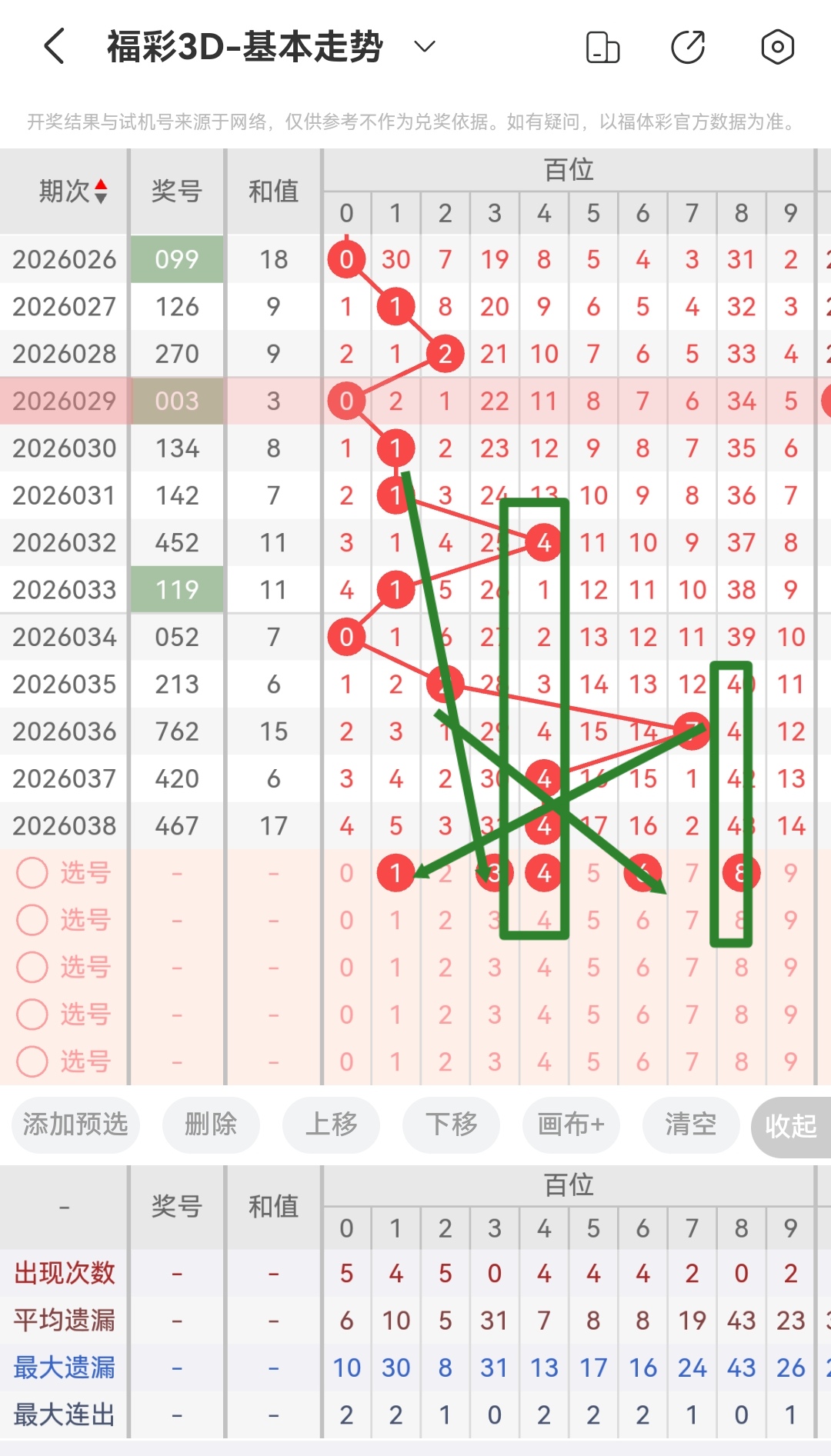Tap the back arrow in the top bar
831x1456 pixels.
[x=52, y=46]
